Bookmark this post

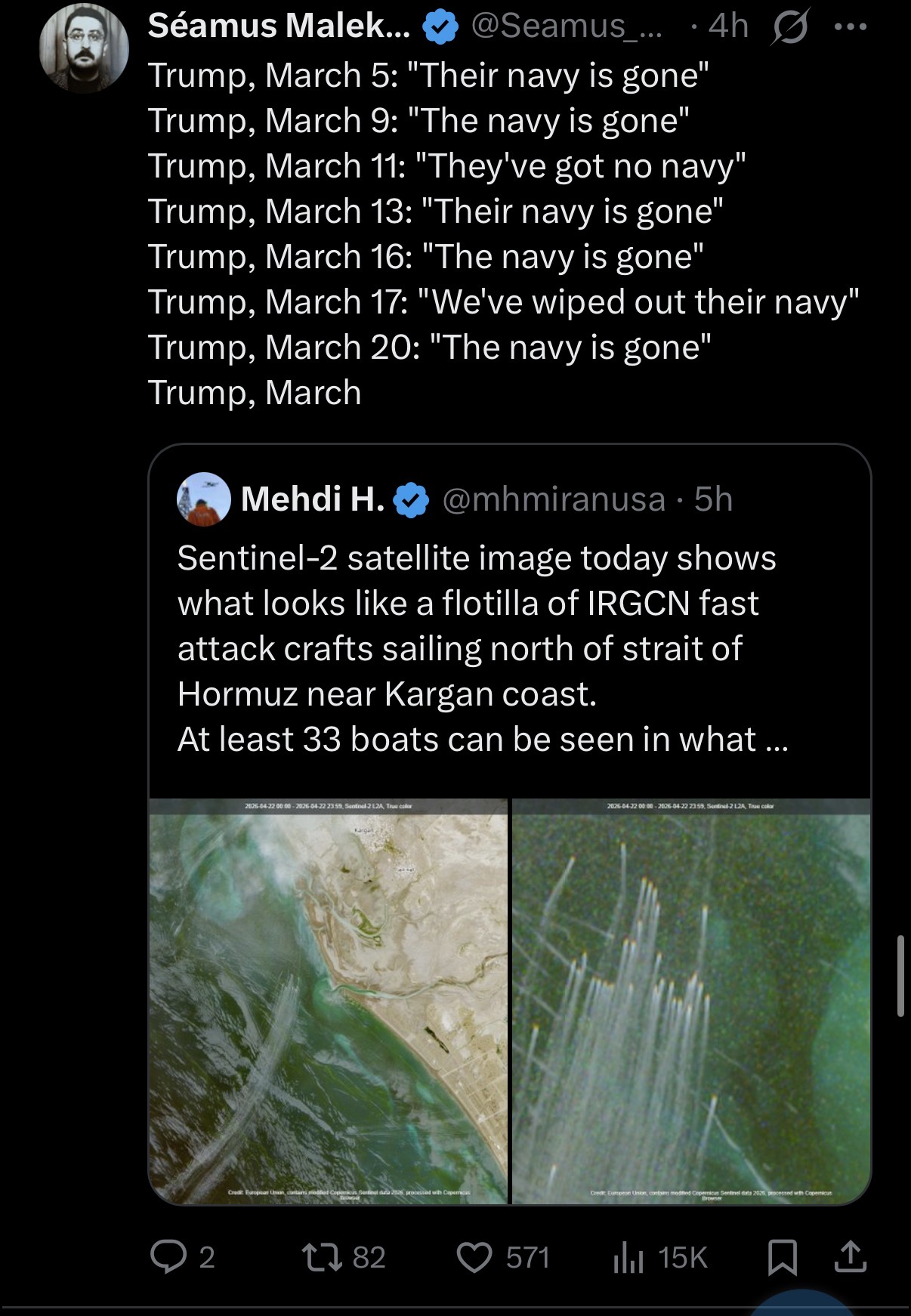coord(782,1257)
